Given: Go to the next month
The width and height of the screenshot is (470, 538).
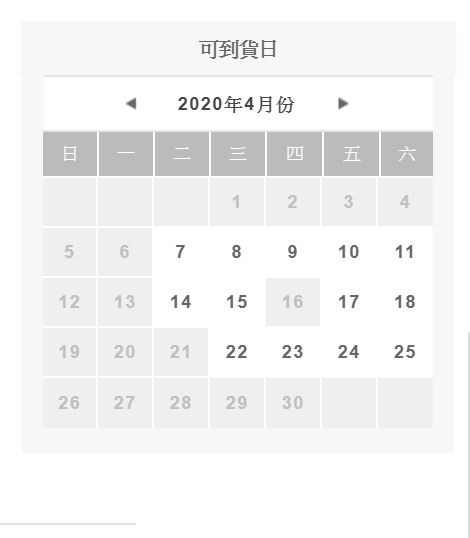Looking at the screenshot, I should (343, 104).
